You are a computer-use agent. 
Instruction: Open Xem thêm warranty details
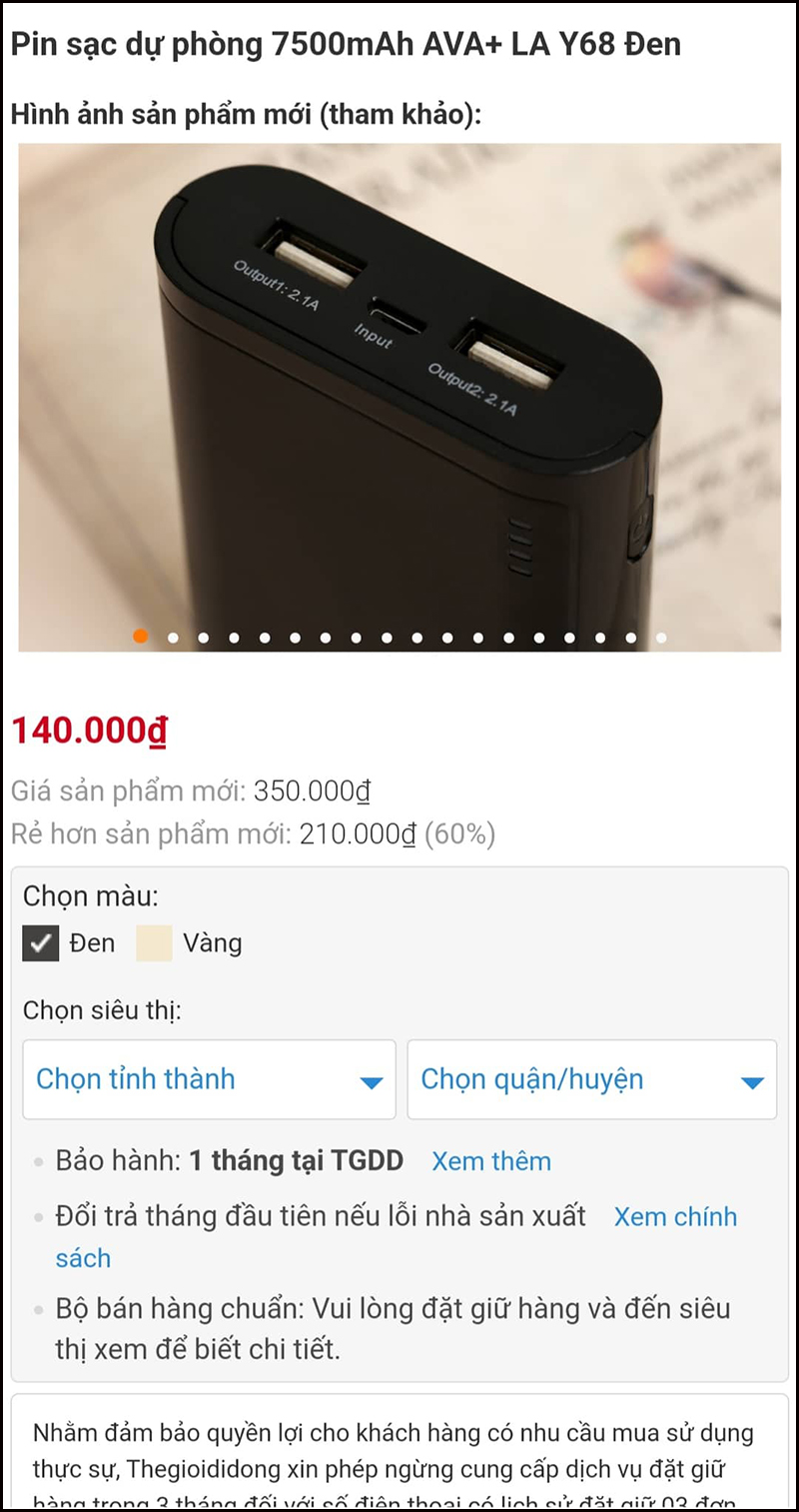[x=491, y=1161]
